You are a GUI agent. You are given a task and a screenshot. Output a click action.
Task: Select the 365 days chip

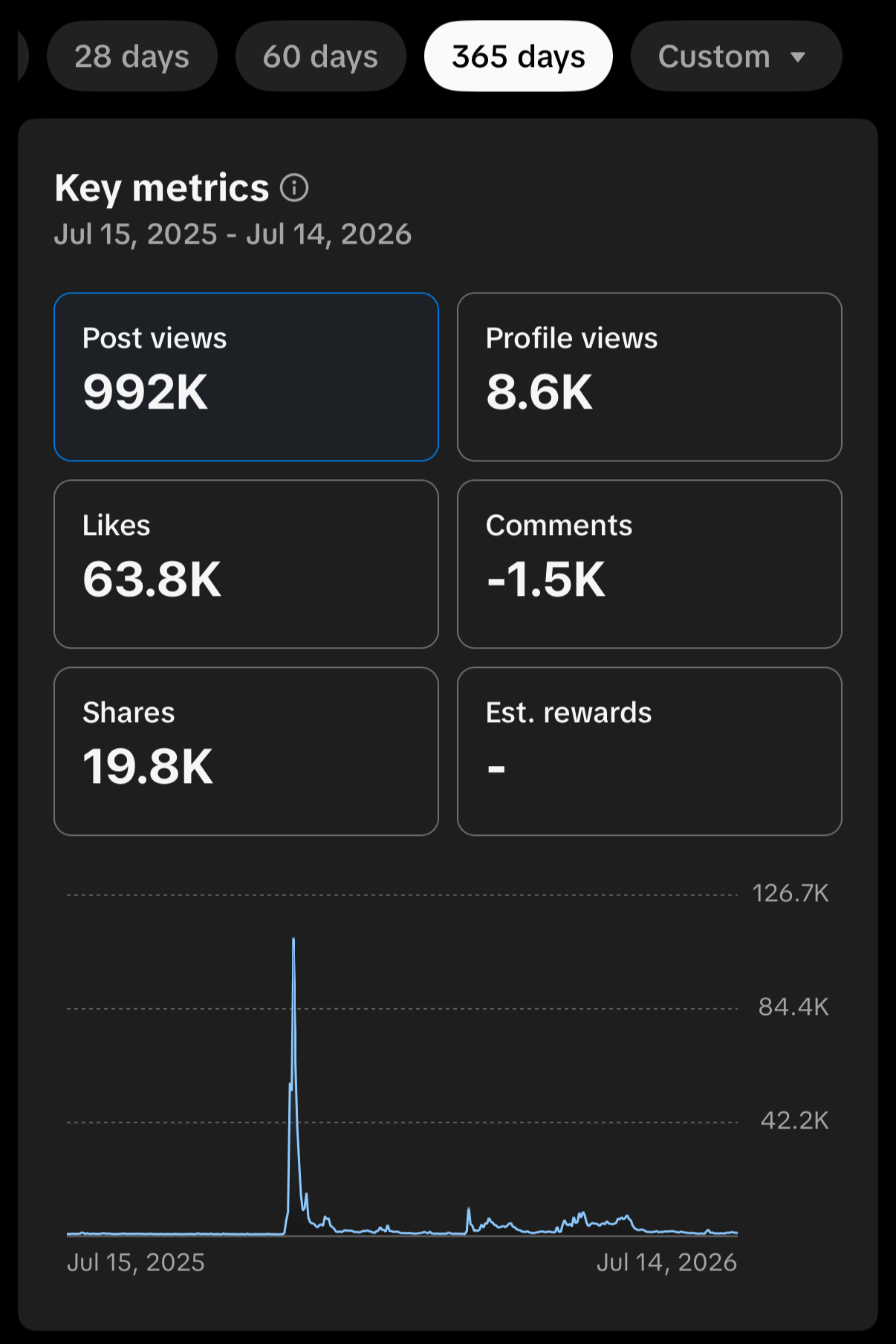pyautogui.click(x=518, y=56)
